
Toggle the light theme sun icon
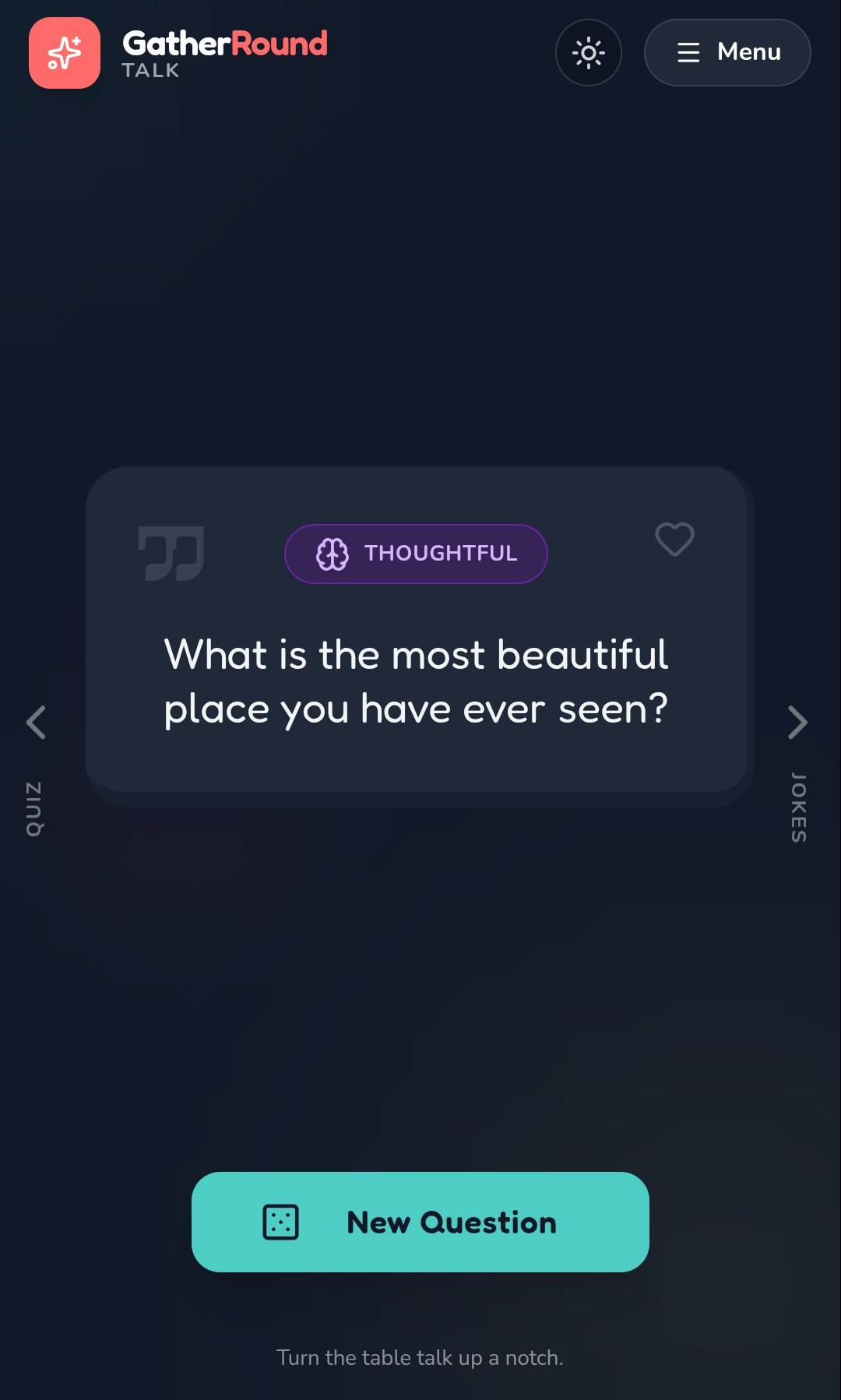588,53
